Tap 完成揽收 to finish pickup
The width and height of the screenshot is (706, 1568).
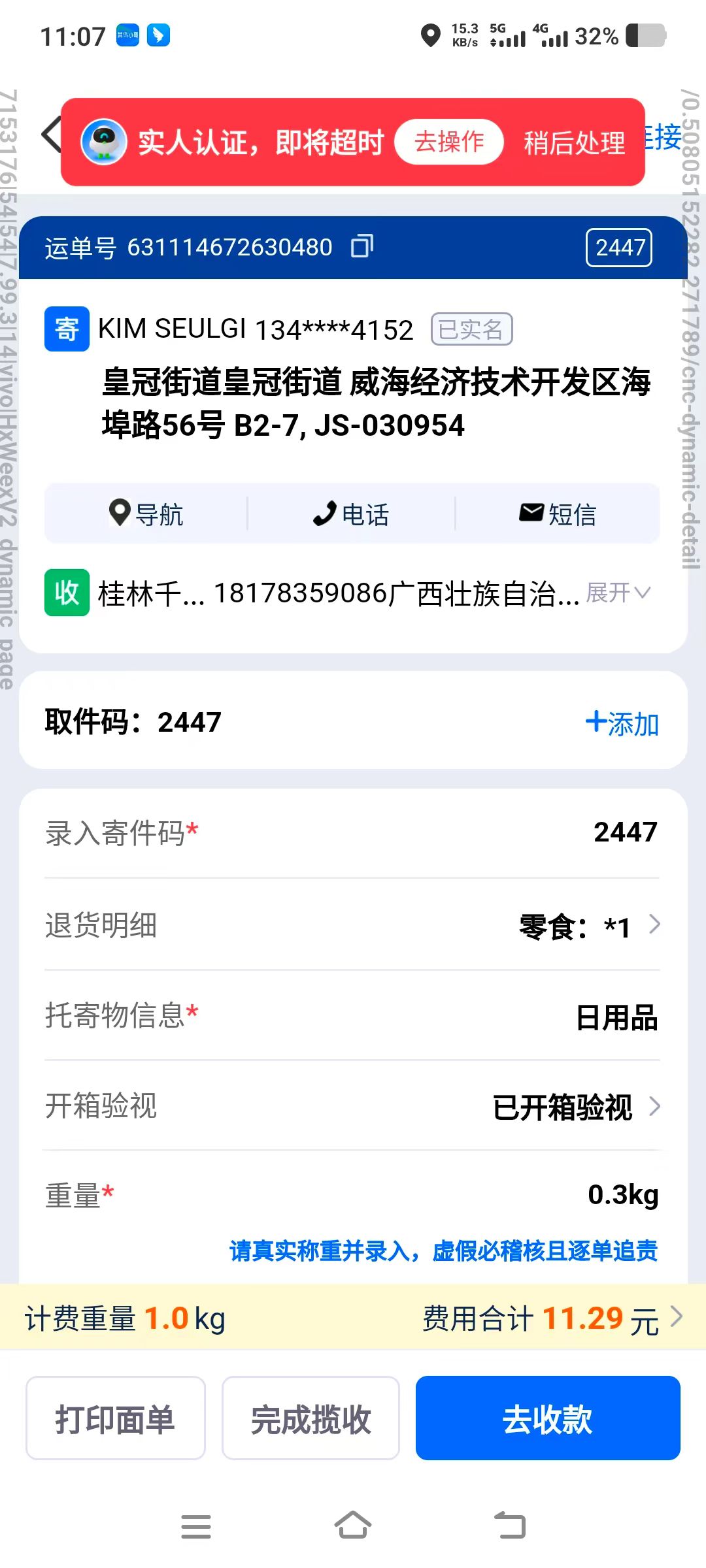[311, 1419]
